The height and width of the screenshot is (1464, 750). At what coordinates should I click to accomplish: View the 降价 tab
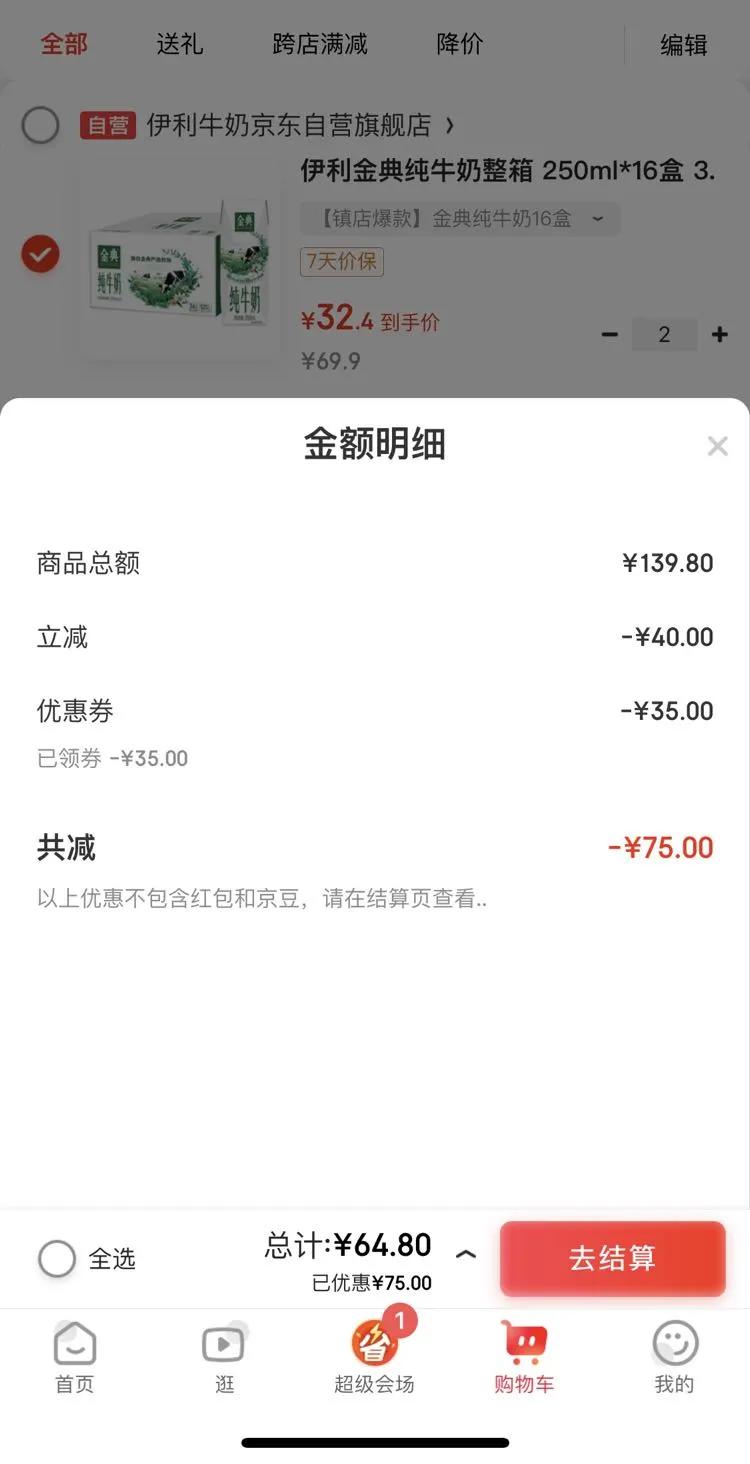point(460,44)
